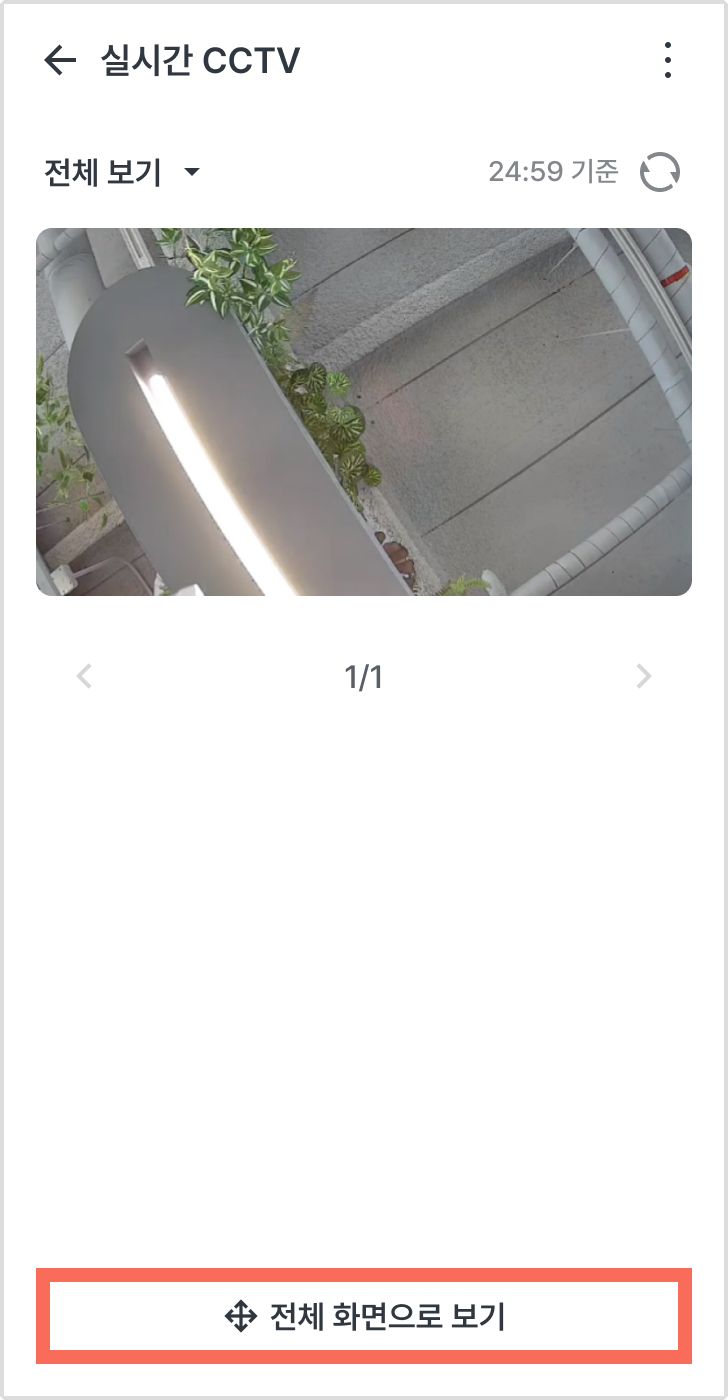Go to the next page arrow
This screenshot has width=728, height=1400.
point(643,677)
